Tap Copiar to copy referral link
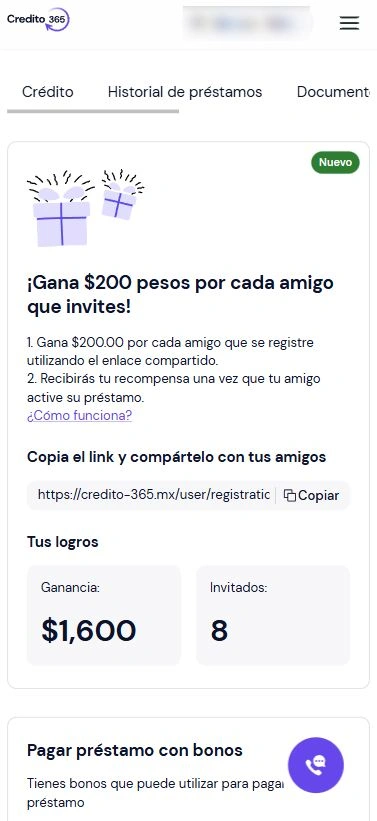The image size is (377, 821). (x=312, y=495)
